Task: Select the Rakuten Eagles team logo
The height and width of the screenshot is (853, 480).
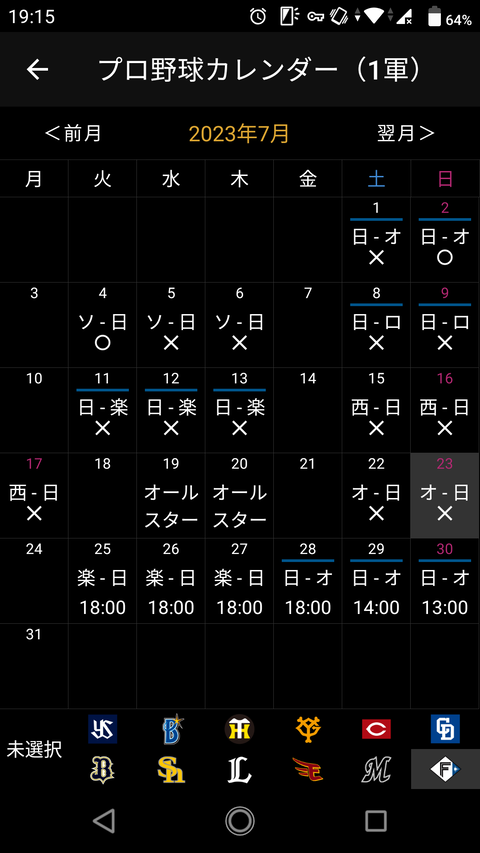Action: pos(308,769)
